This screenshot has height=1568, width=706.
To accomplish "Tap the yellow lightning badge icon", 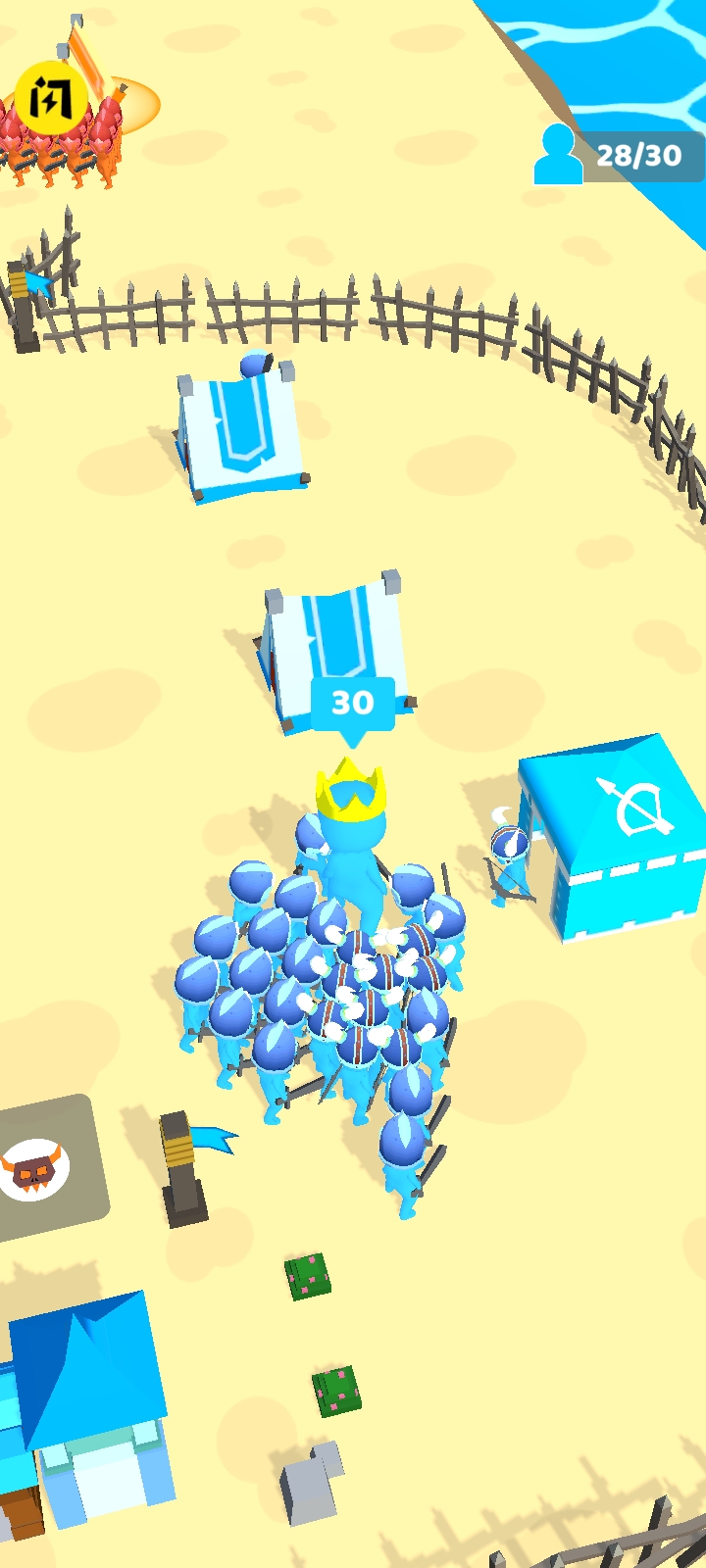I will pos(51,98).
